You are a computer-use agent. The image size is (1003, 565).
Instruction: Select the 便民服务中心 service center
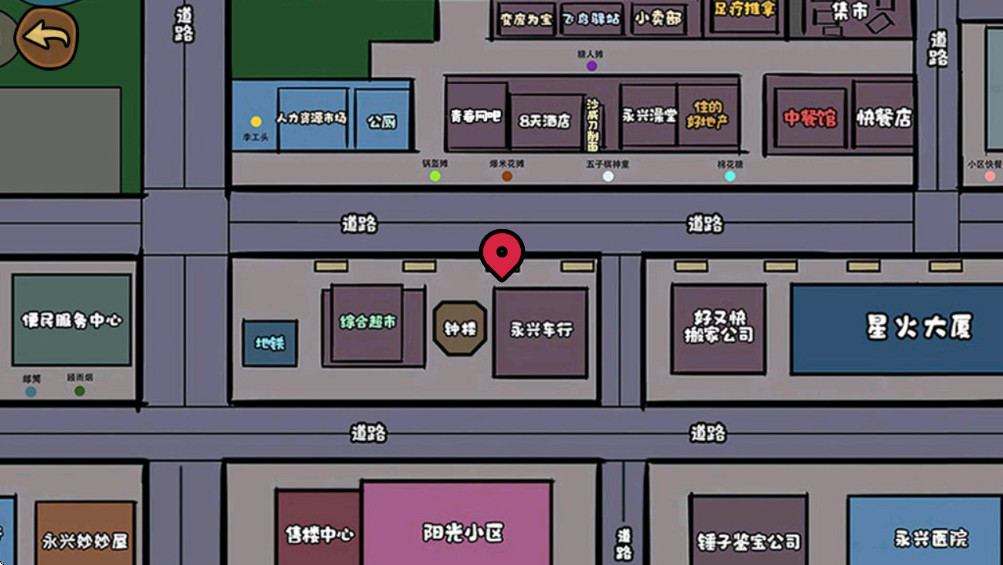click(x=72, y=320)
